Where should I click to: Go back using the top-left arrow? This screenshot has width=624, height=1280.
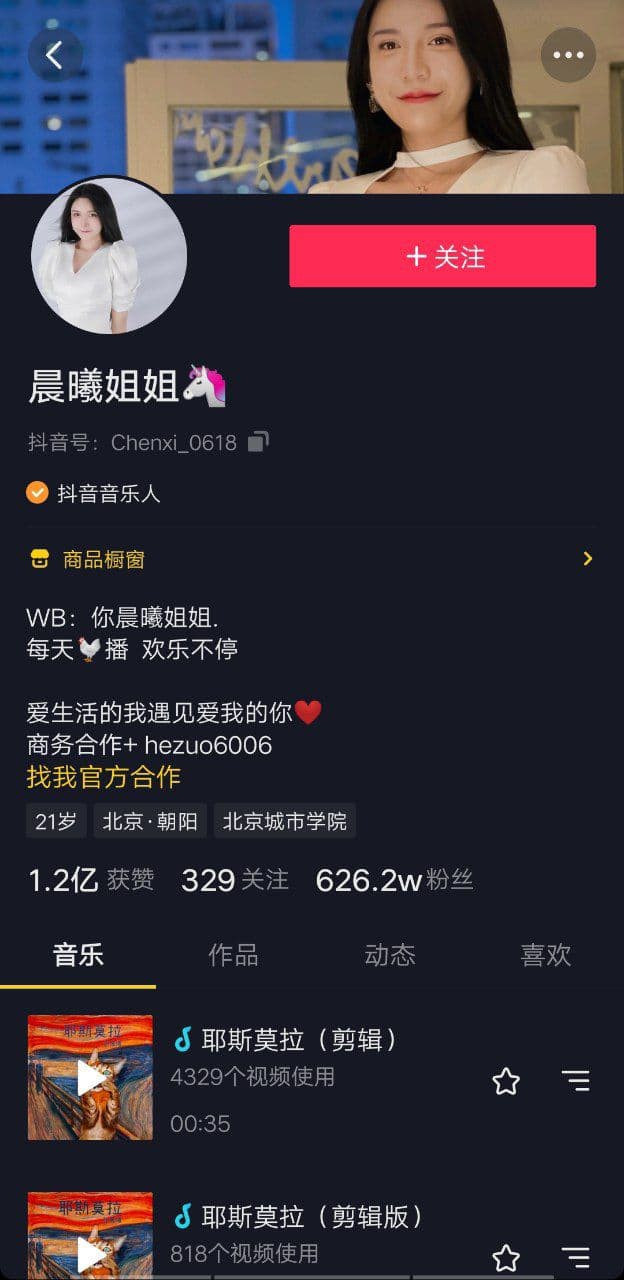click(55, 55)
